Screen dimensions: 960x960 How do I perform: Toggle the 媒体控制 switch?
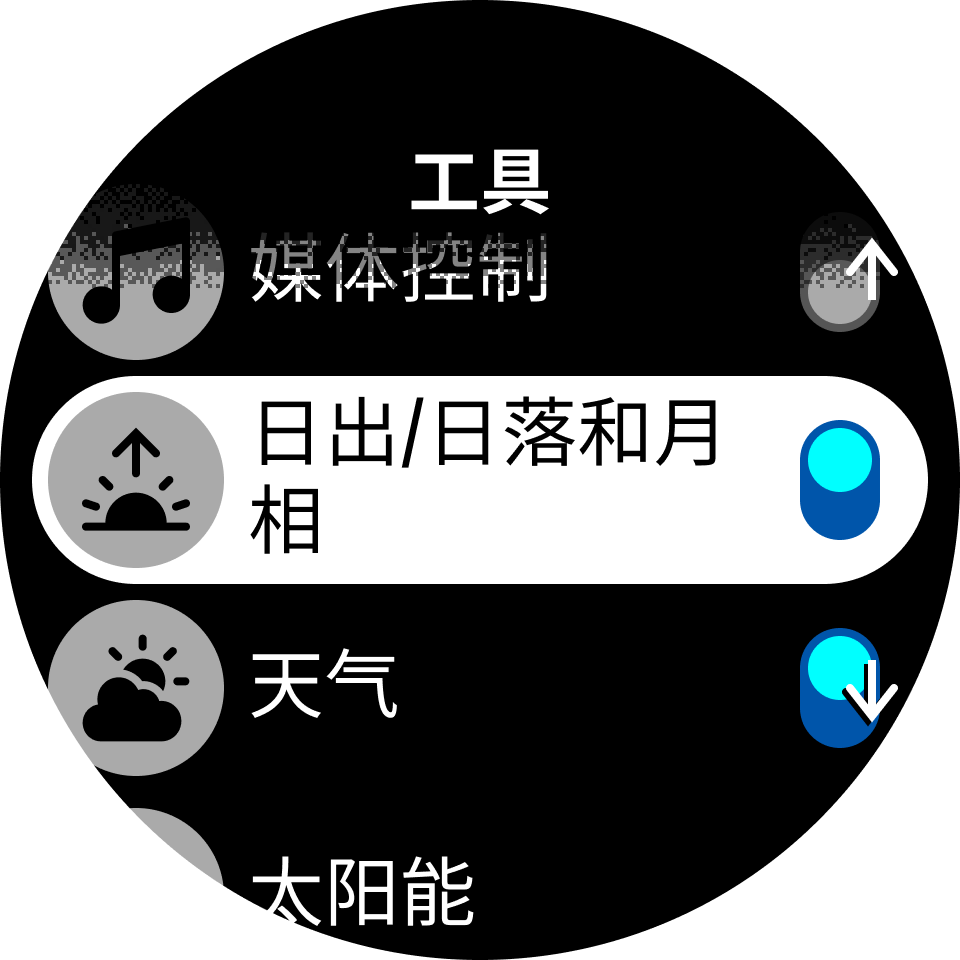[x=839, y=273]
